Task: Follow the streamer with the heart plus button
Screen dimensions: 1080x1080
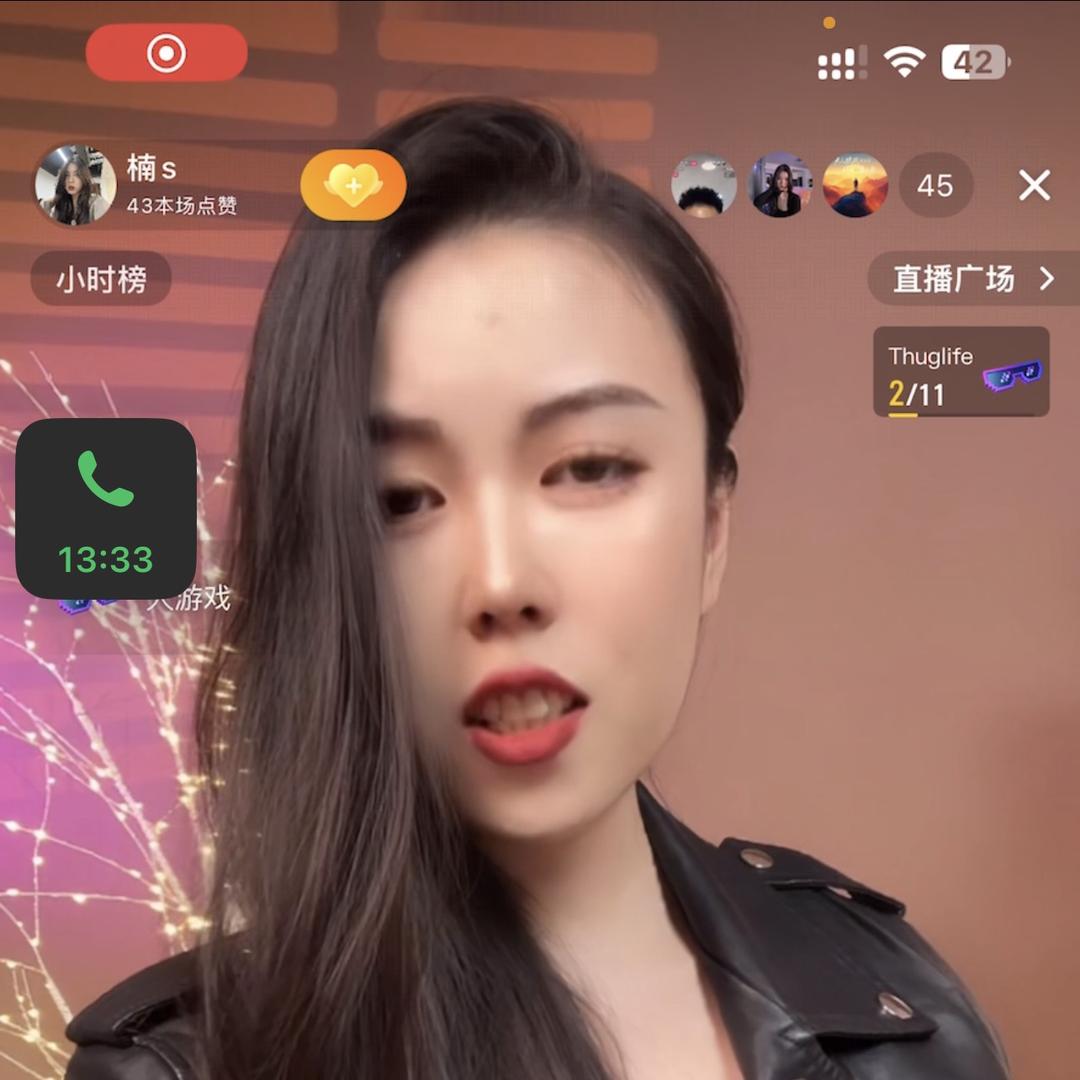Action: 353,185
